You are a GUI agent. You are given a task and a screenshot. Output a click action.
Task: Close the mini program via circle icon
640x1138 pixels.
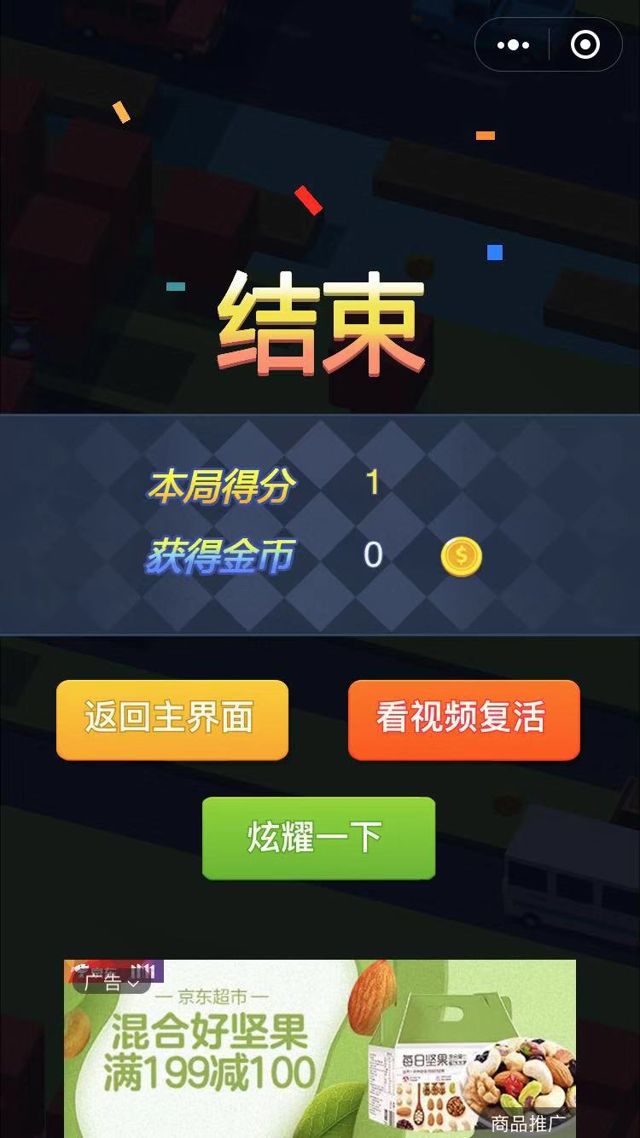[x=585, y=45]
